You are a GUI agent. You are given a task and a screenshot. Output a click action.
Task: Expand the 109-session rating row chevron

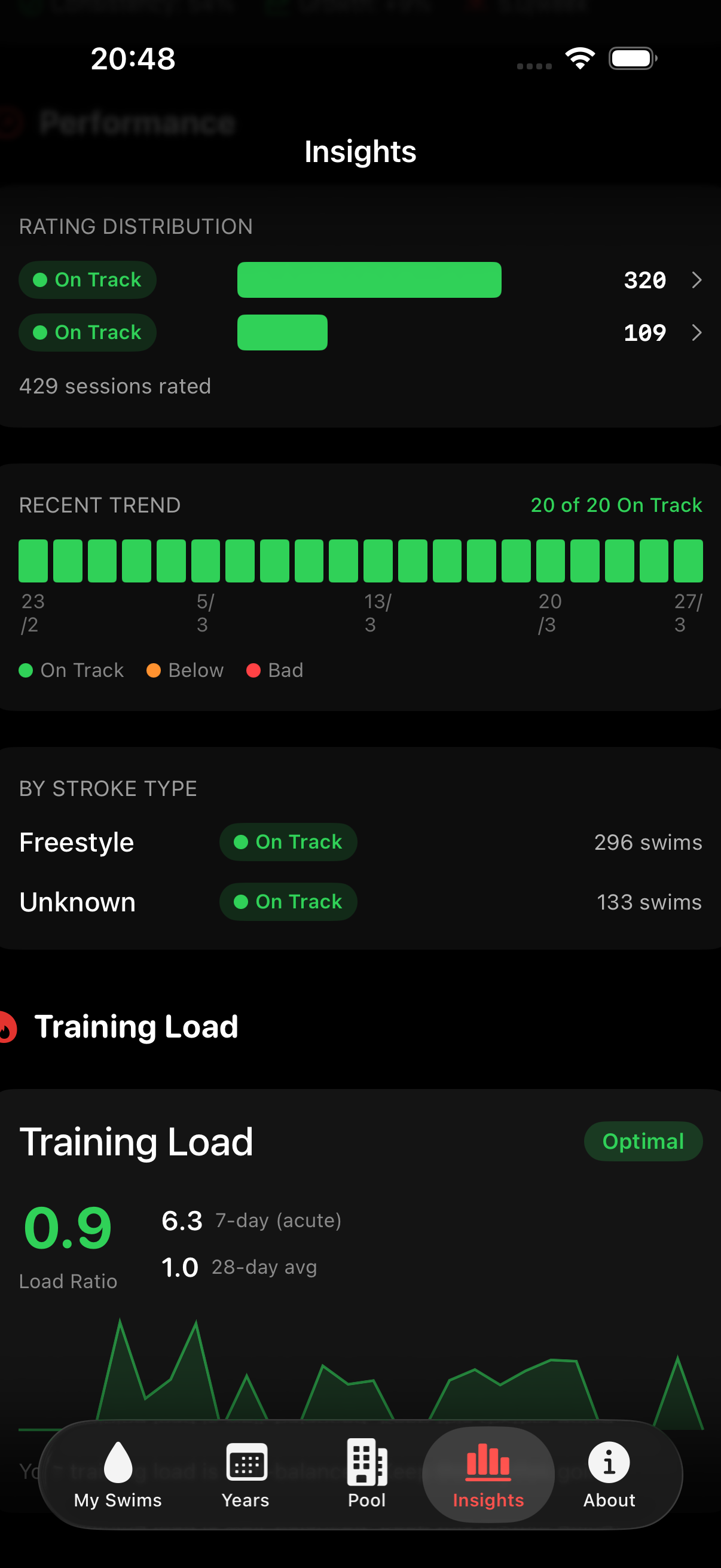tap(697, 333)
